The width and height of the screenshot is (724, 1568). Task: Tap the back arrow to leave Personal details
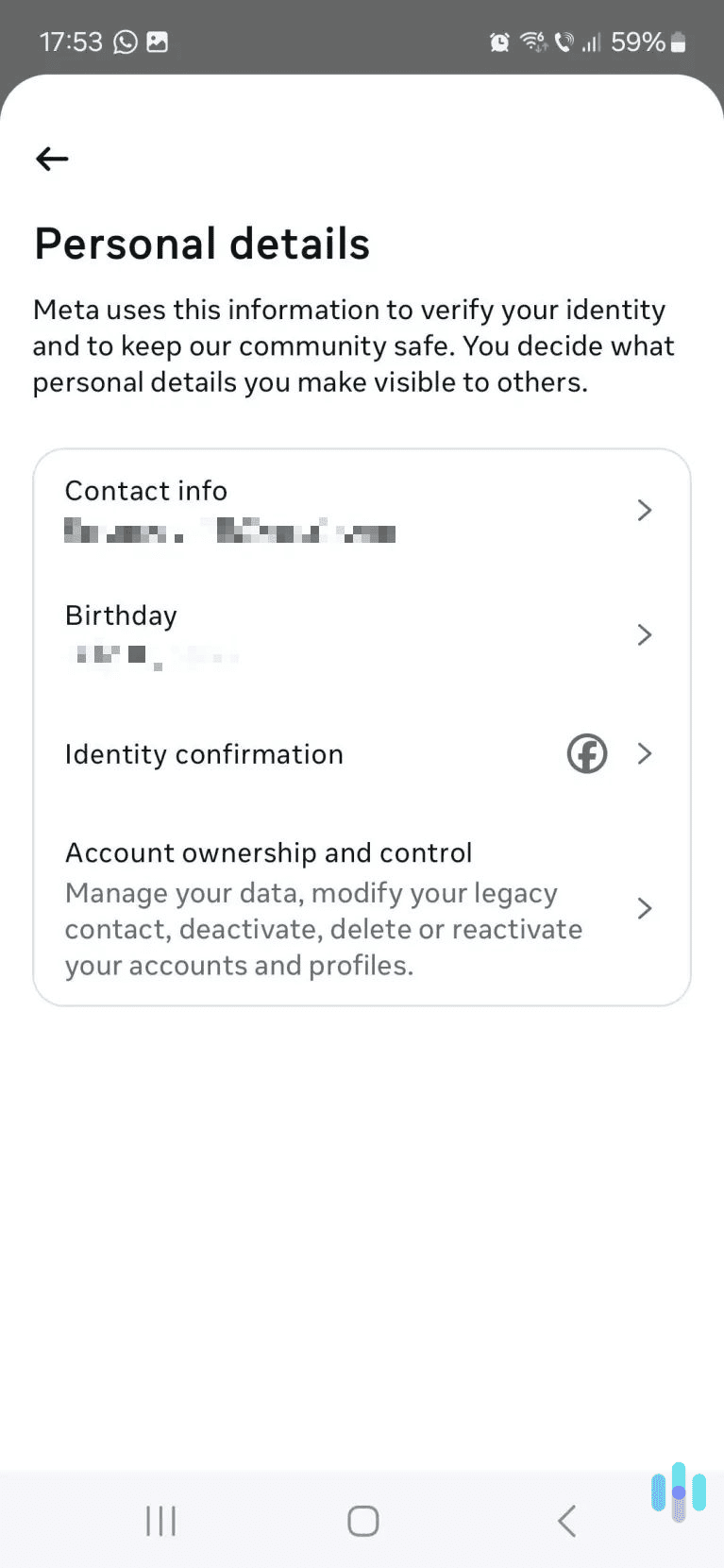(51, 159)
